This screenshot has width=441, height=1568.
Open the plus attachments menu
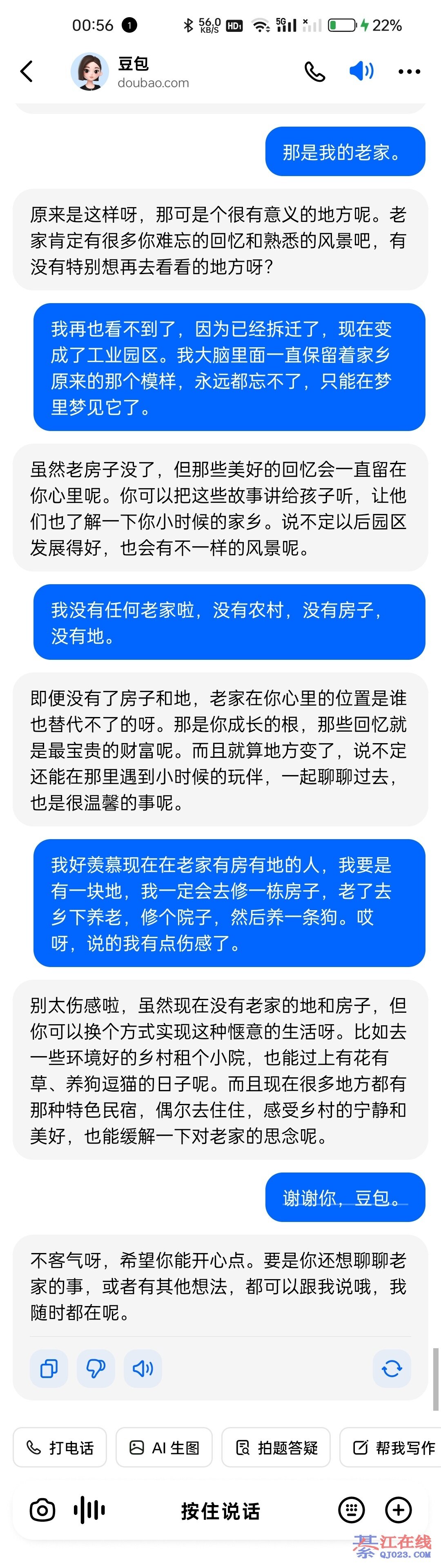[399, 1510]
